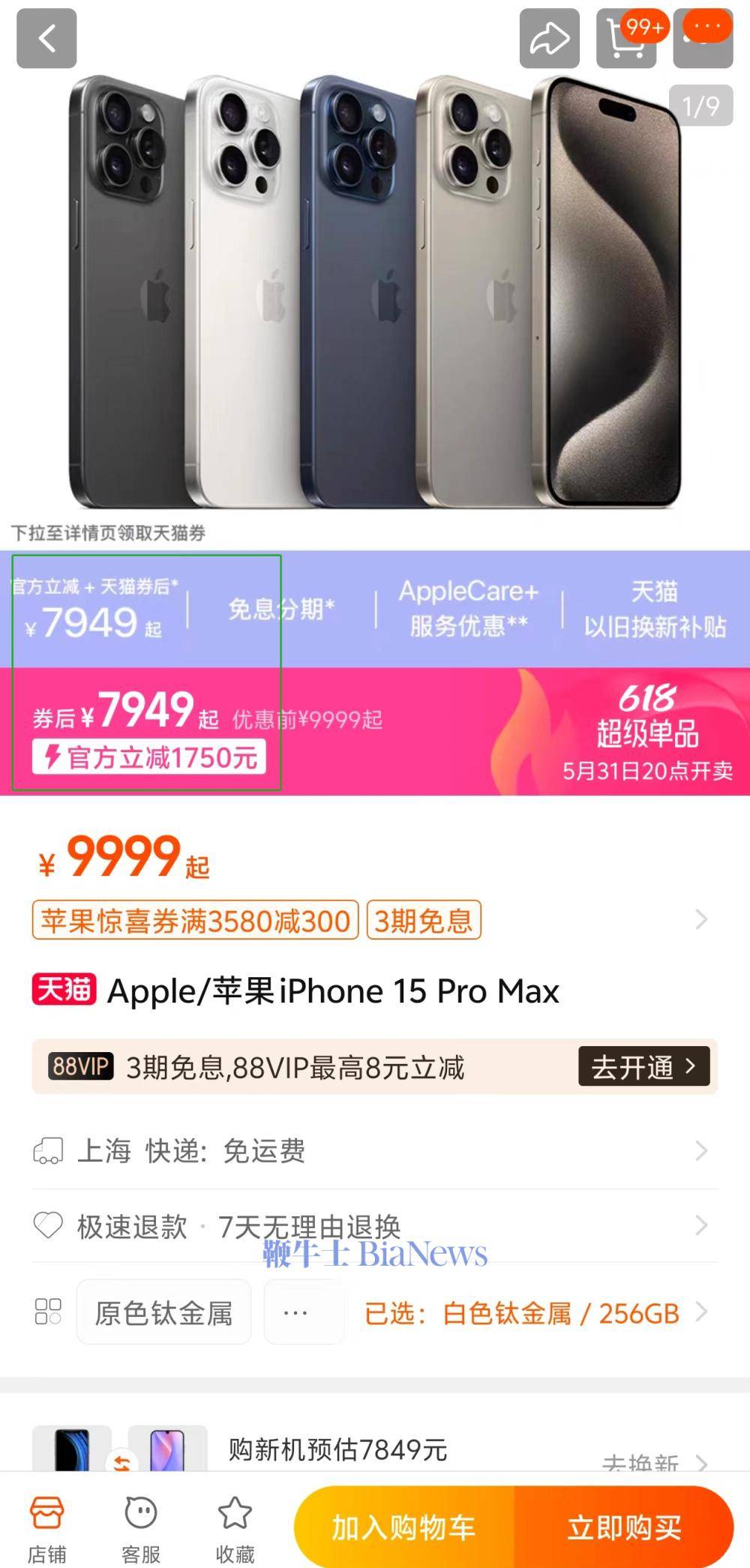Screen dimensions: 750x1568
Task: Open the shopping cart
Action: (x=627, y=39)
